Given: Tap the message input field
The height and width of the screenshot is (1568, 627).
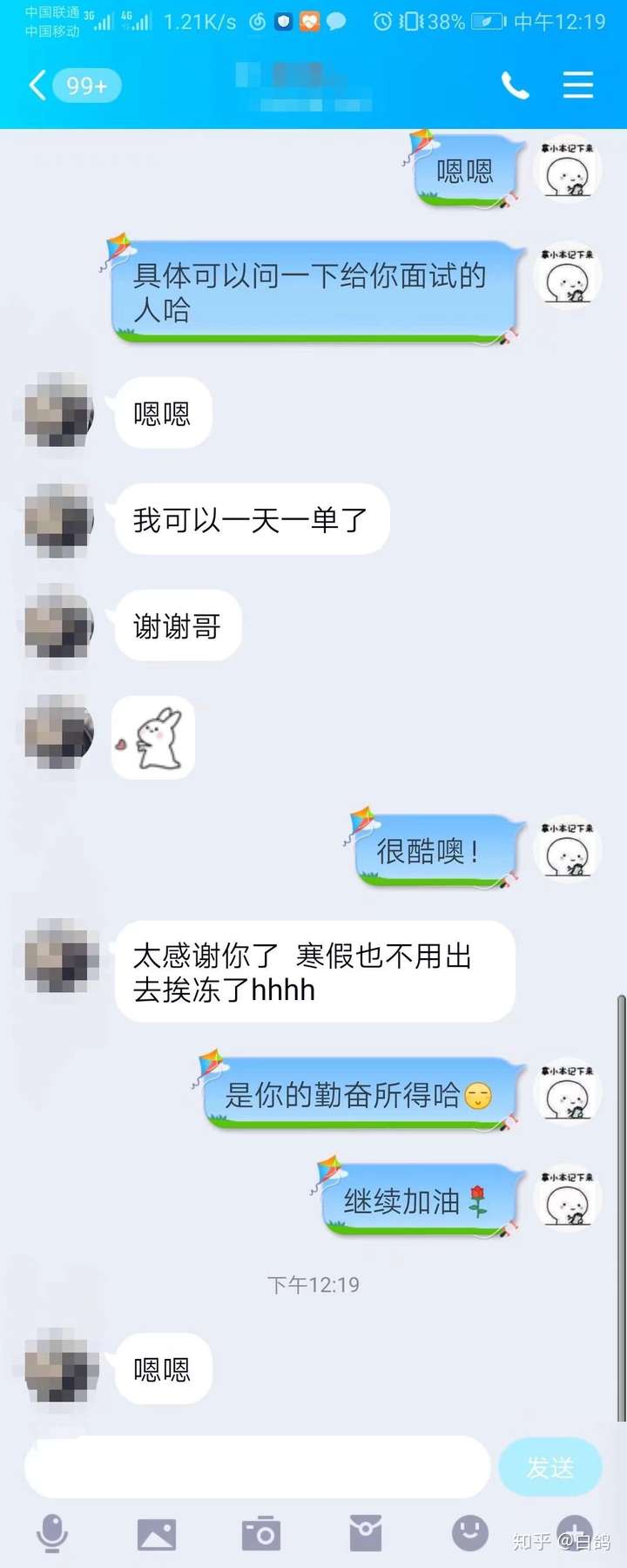Looking at the screenshot, I should point(257,1468).
